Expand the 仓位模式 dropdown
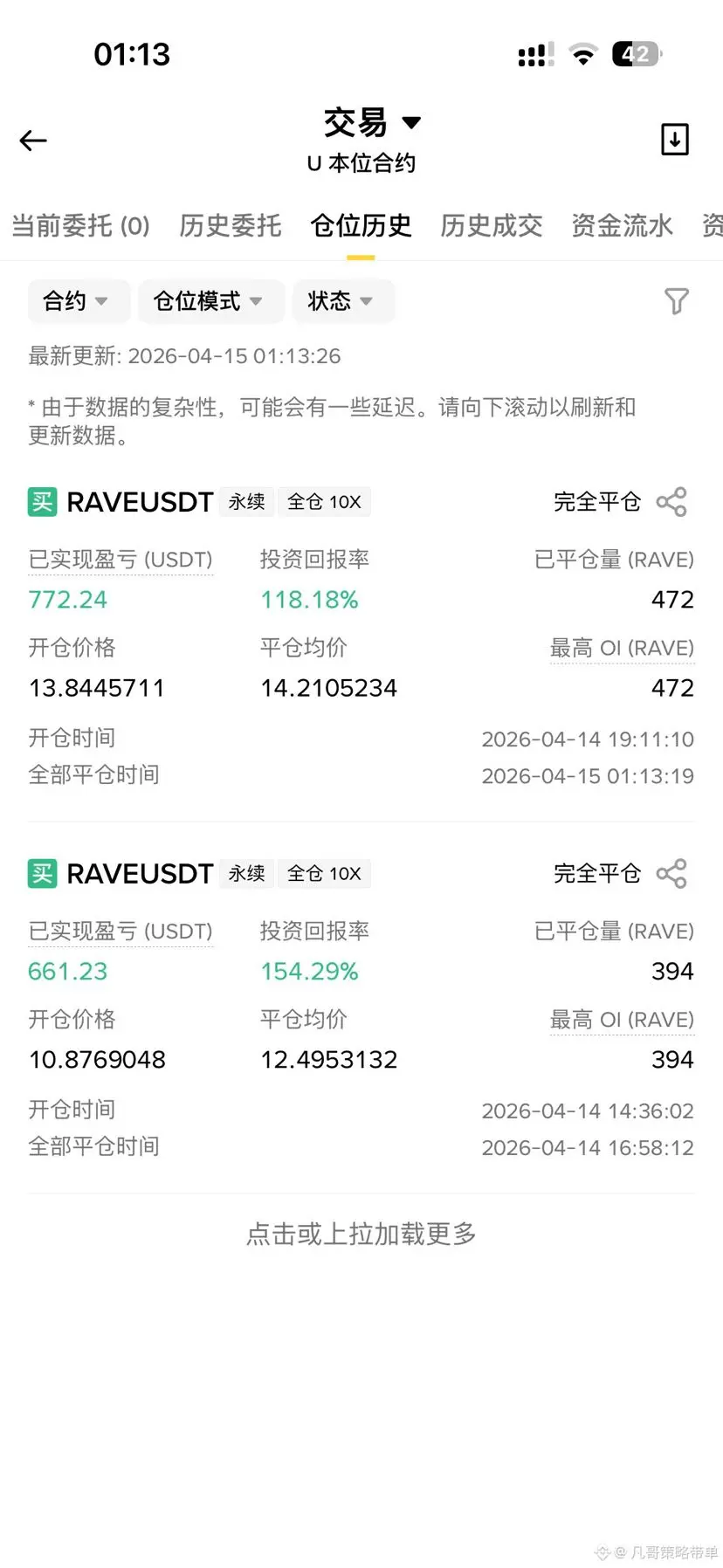Viewport: 723px width, 1568px height. pyautogui.click(x=211, y=301)
